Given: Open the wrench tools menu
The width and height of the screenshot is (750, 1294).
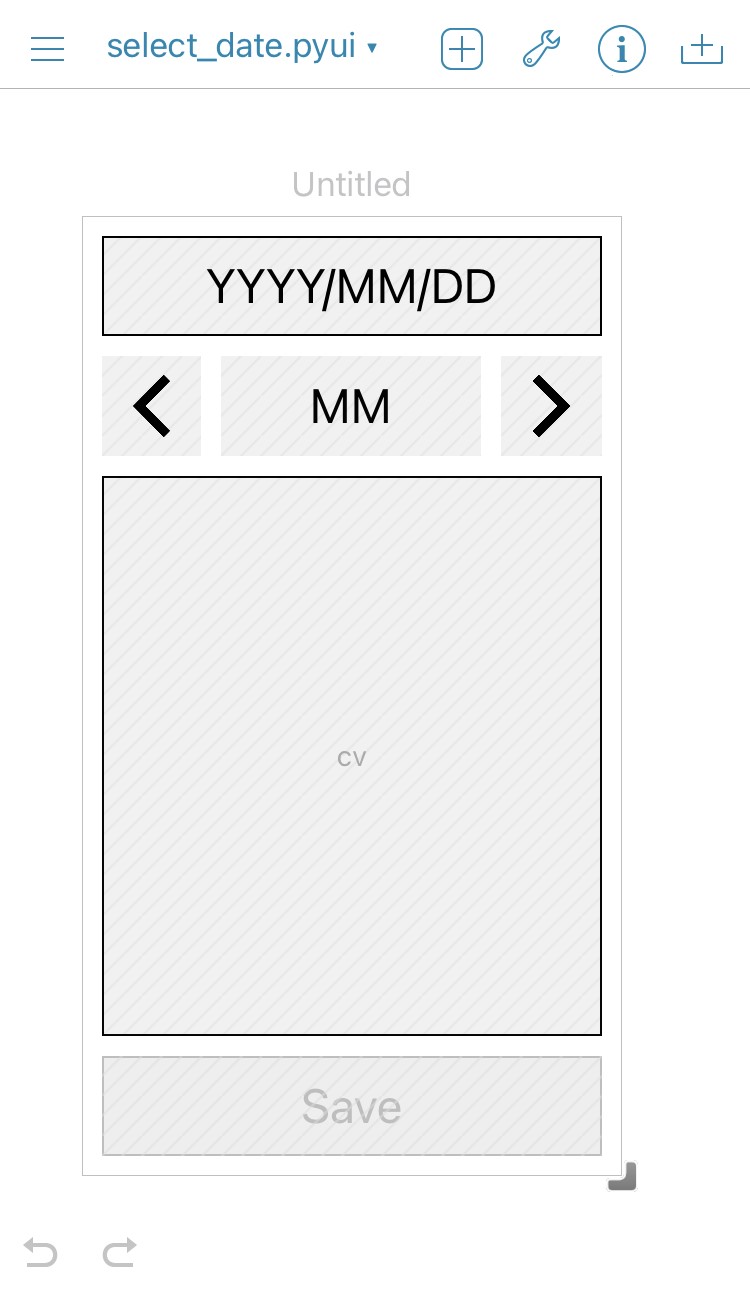Looking at the screenshot, I should (x=541, y=49).
